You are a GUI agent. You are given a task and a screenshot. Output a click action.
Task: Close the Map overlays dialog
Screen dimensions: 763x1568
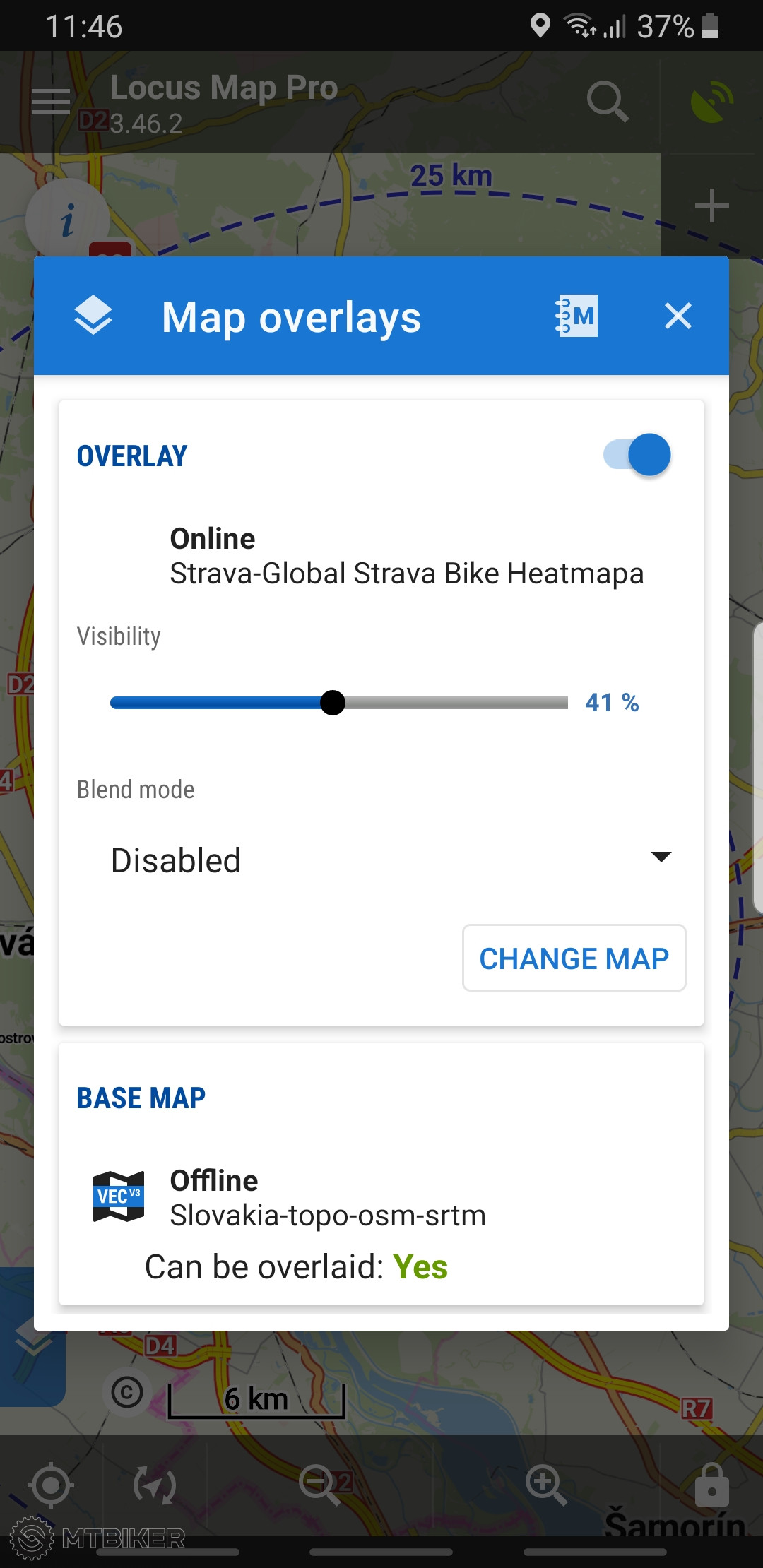tap(678, 316)
